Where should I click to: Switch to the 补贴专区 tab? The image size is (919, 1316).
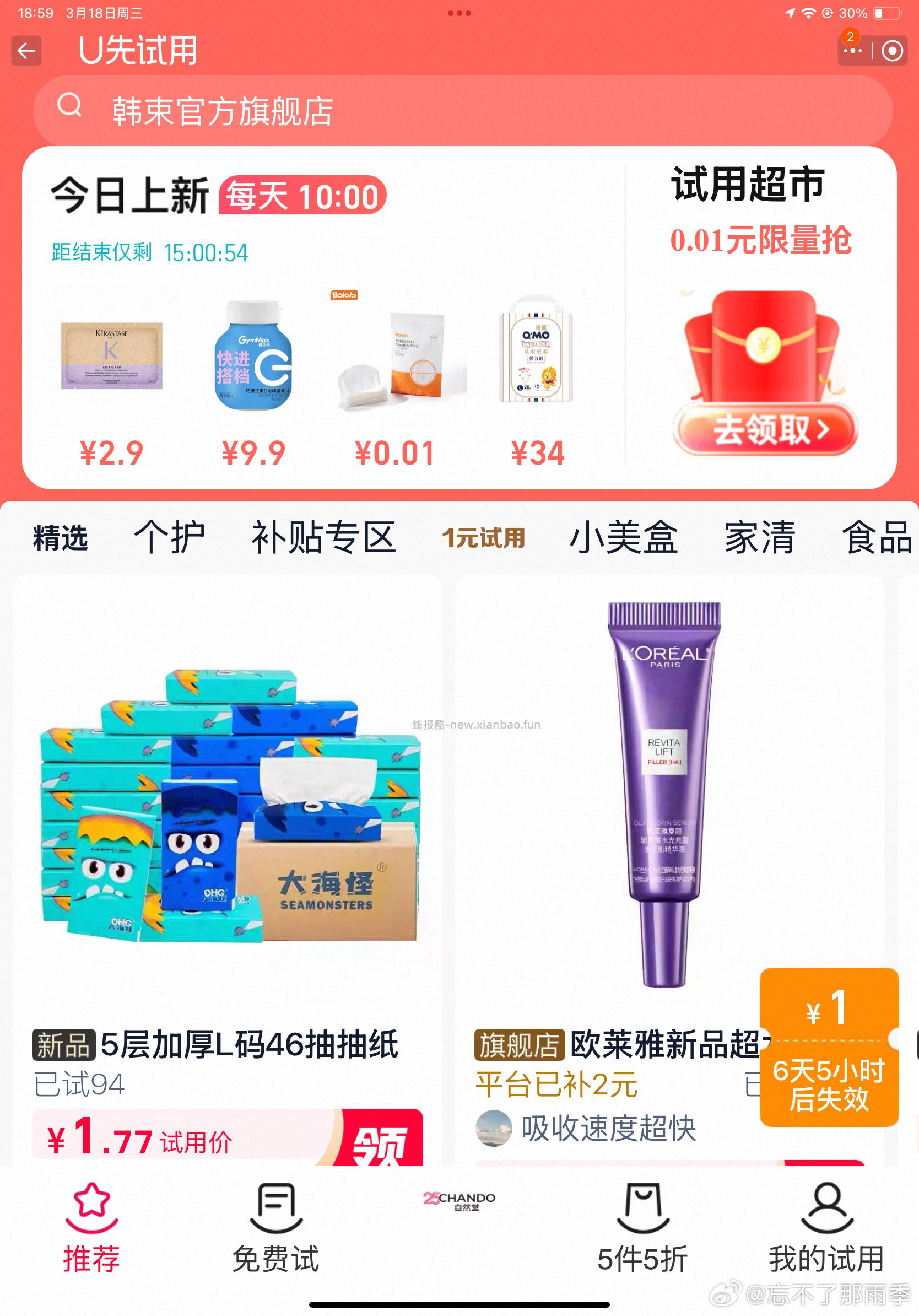tap(324, 538)
